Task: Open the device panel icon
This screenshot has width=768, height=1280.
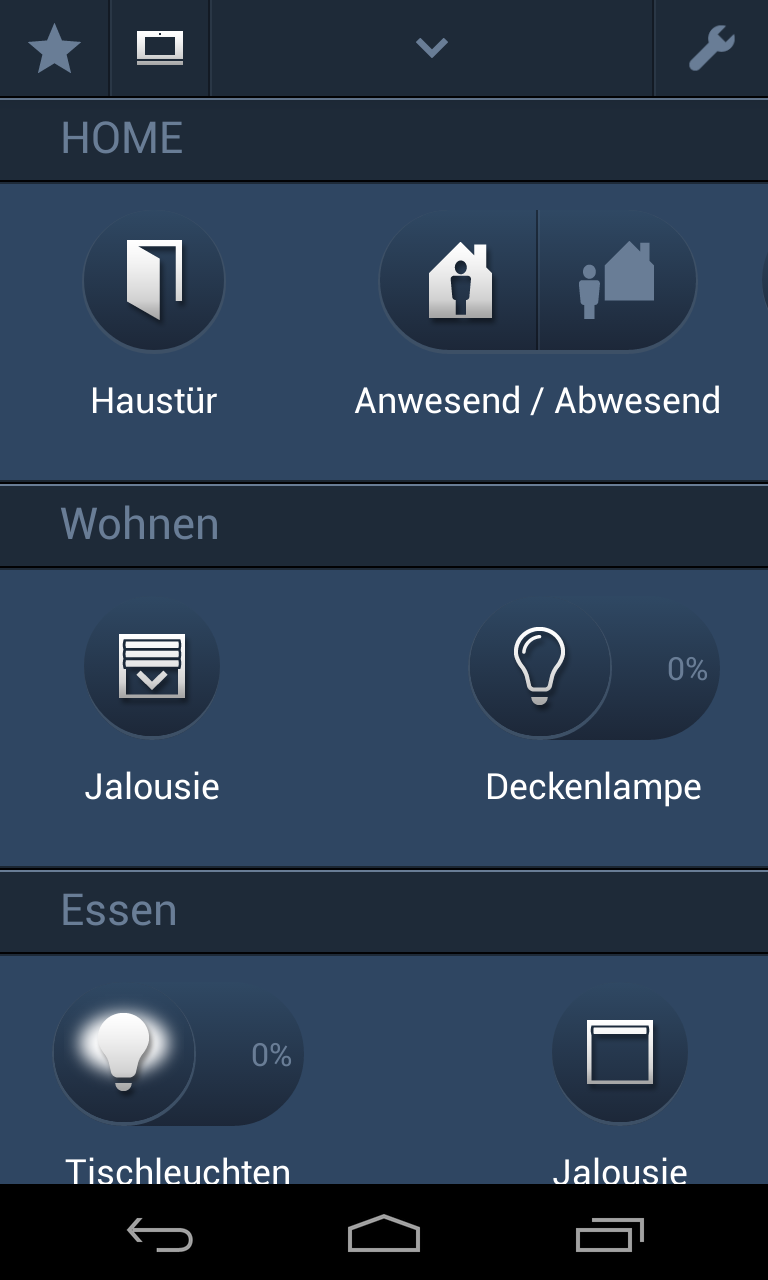Action: coord(160,49)
